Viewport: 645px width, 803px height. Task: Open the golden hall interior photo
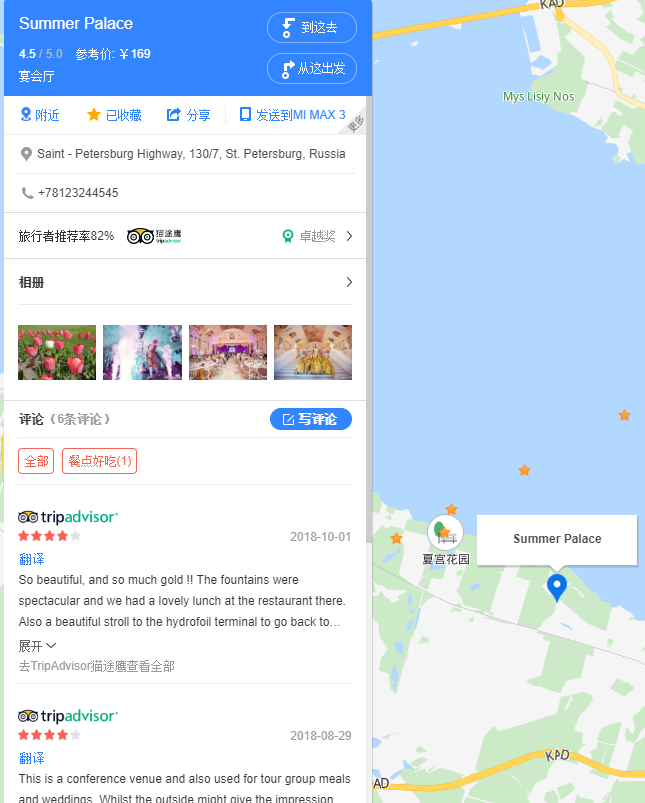[x=313, y=352]
